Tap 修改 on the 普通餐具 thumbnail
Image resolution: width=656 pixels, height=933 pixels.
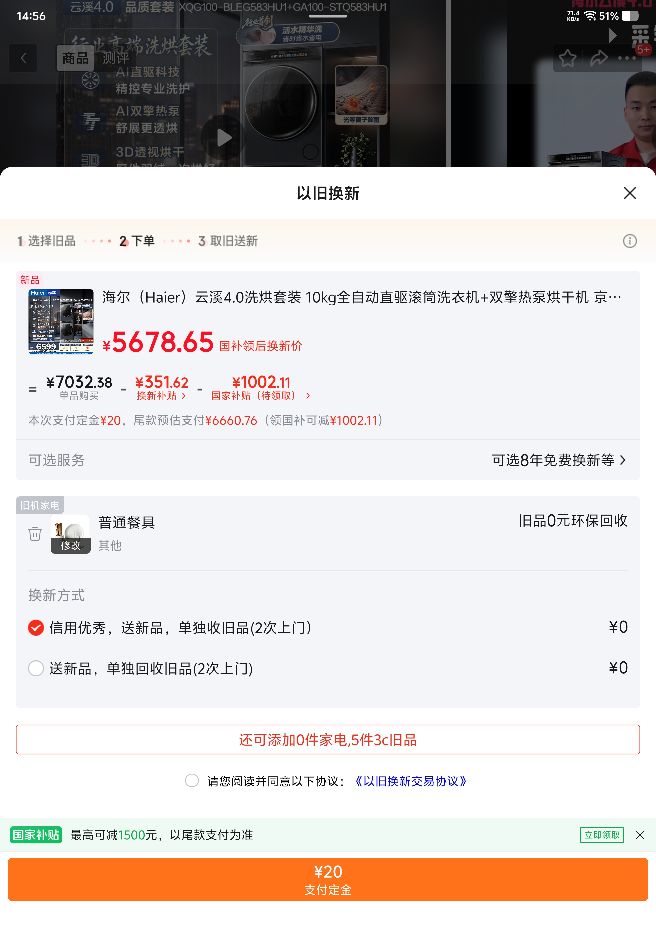(70, 545)
